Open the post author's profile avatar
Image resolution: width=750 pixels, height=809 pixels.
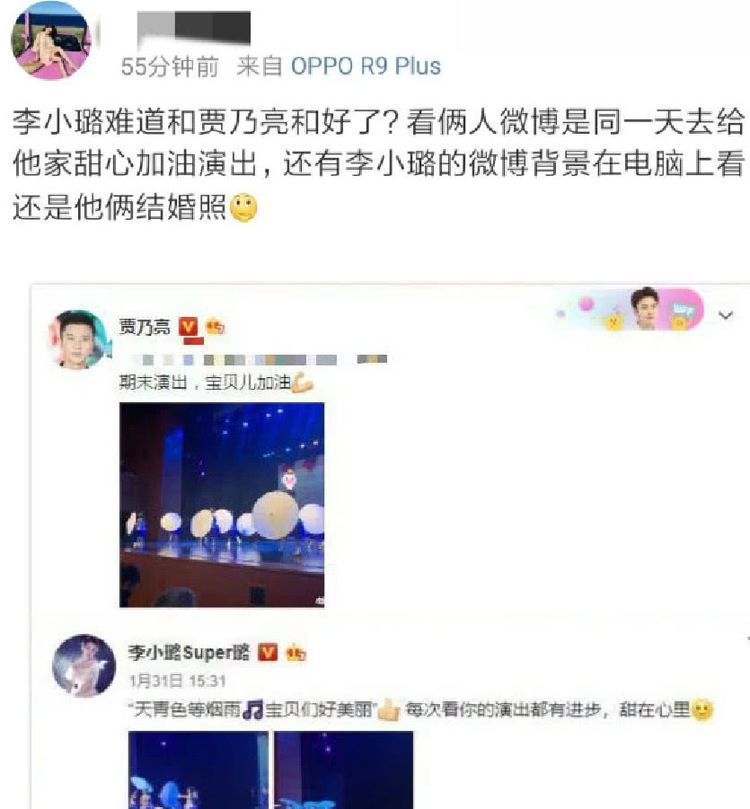pos(51,40)
